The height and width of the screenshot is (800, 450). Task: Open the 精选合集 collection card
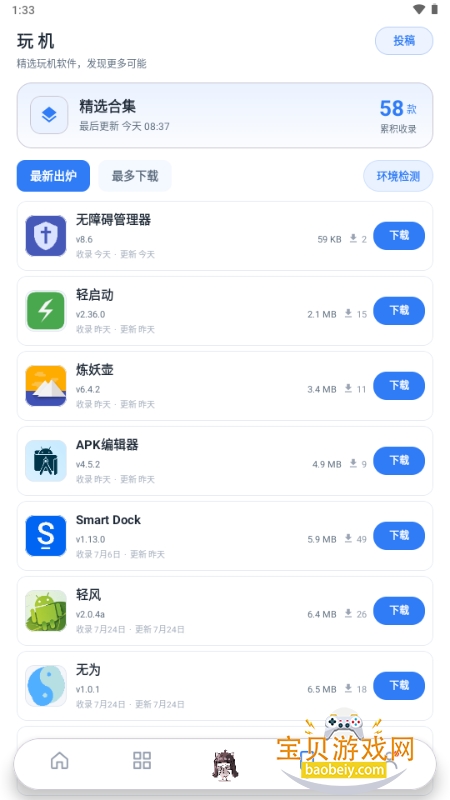[x=225, y=115]
